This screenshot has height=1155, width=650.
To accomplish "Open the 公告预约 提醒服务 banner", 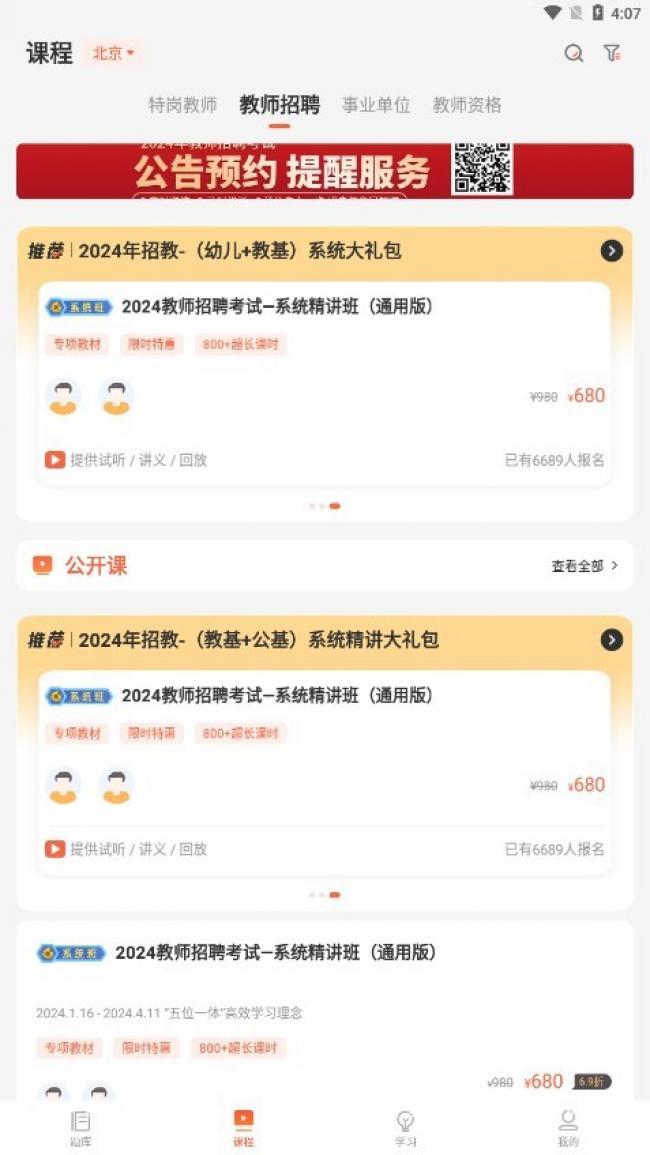I will [324, 171].
